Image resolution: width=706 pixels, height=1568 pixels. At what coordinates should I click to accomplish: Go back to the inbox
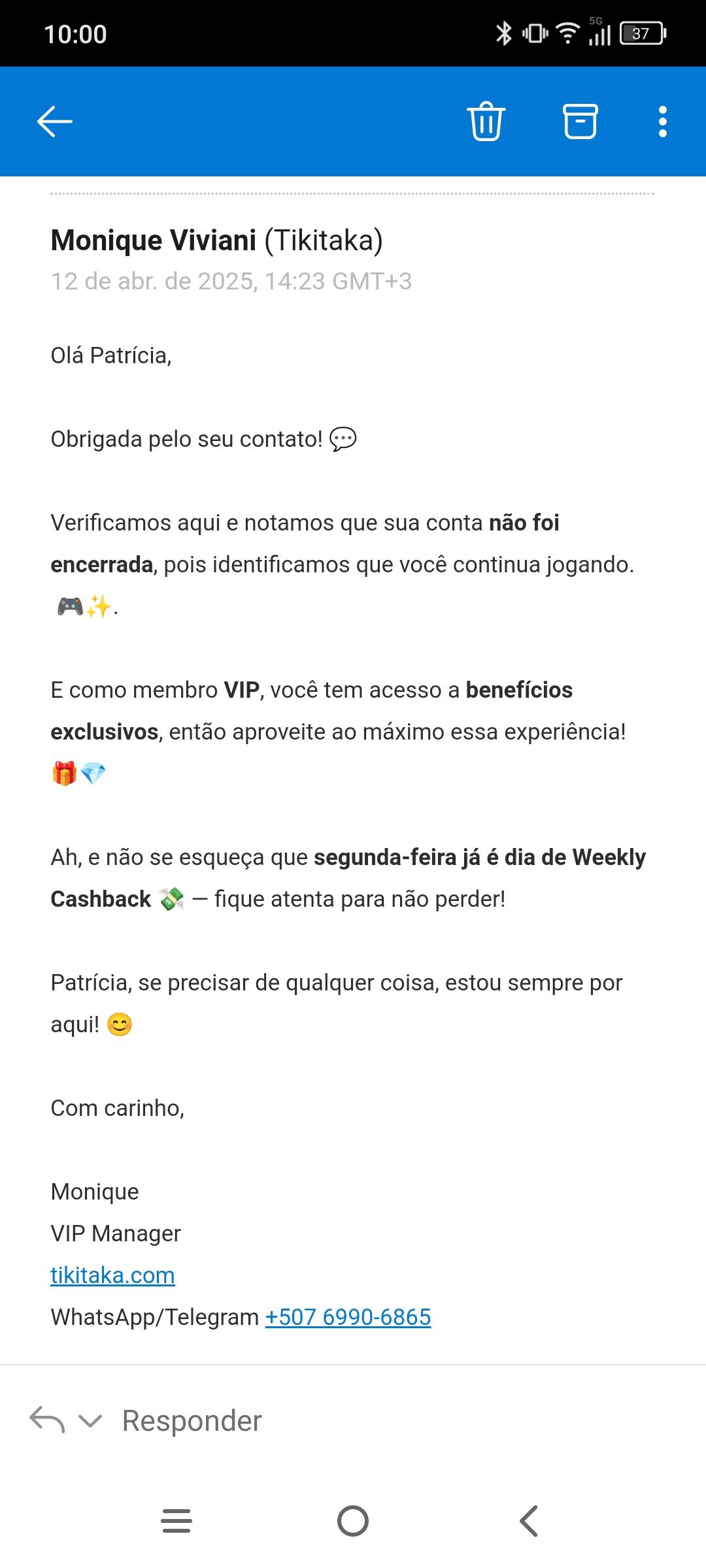(55, 122)
